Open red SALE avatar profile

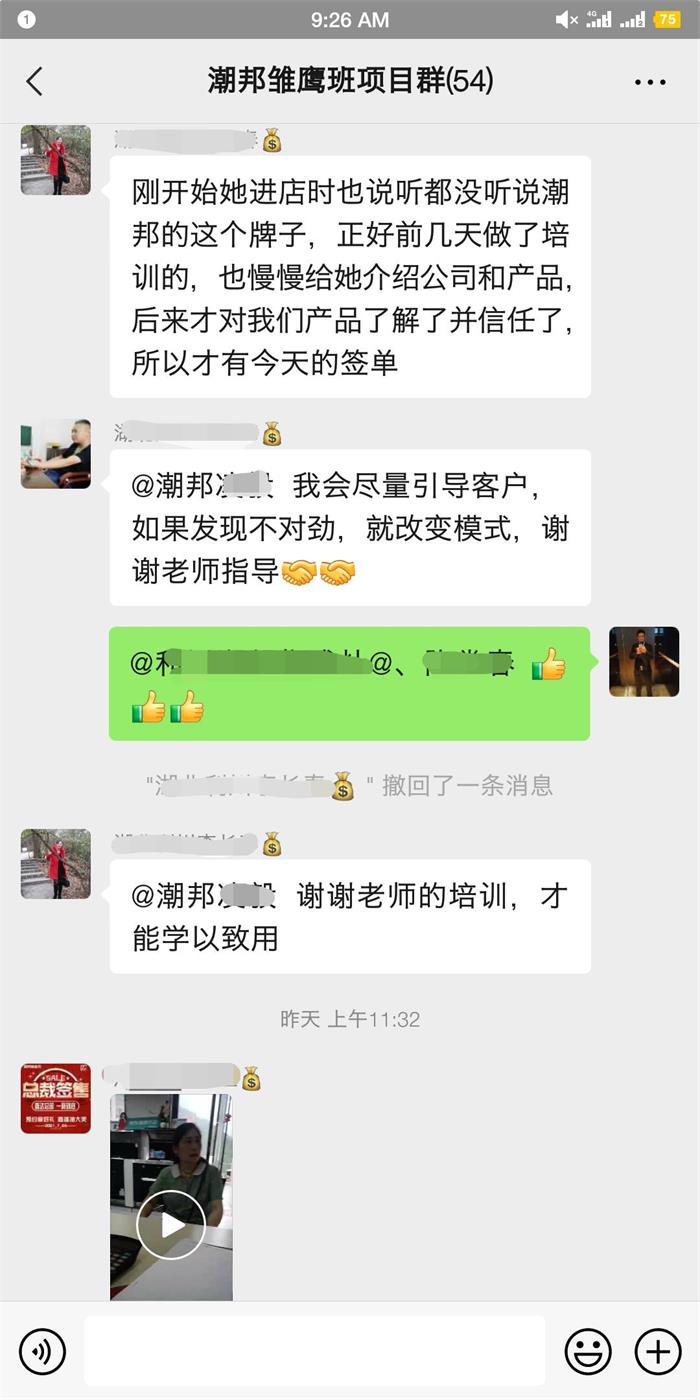tap(56, 1098)
